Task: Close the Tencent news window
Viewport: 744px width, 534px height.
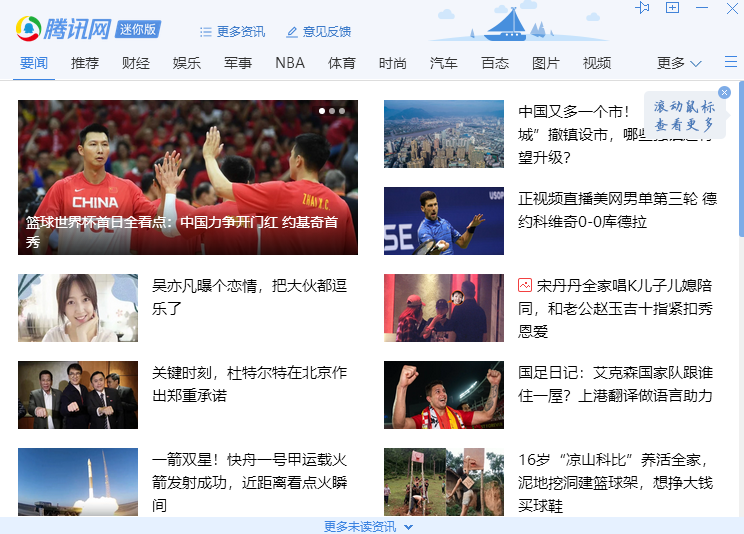Action: [731, 8]
